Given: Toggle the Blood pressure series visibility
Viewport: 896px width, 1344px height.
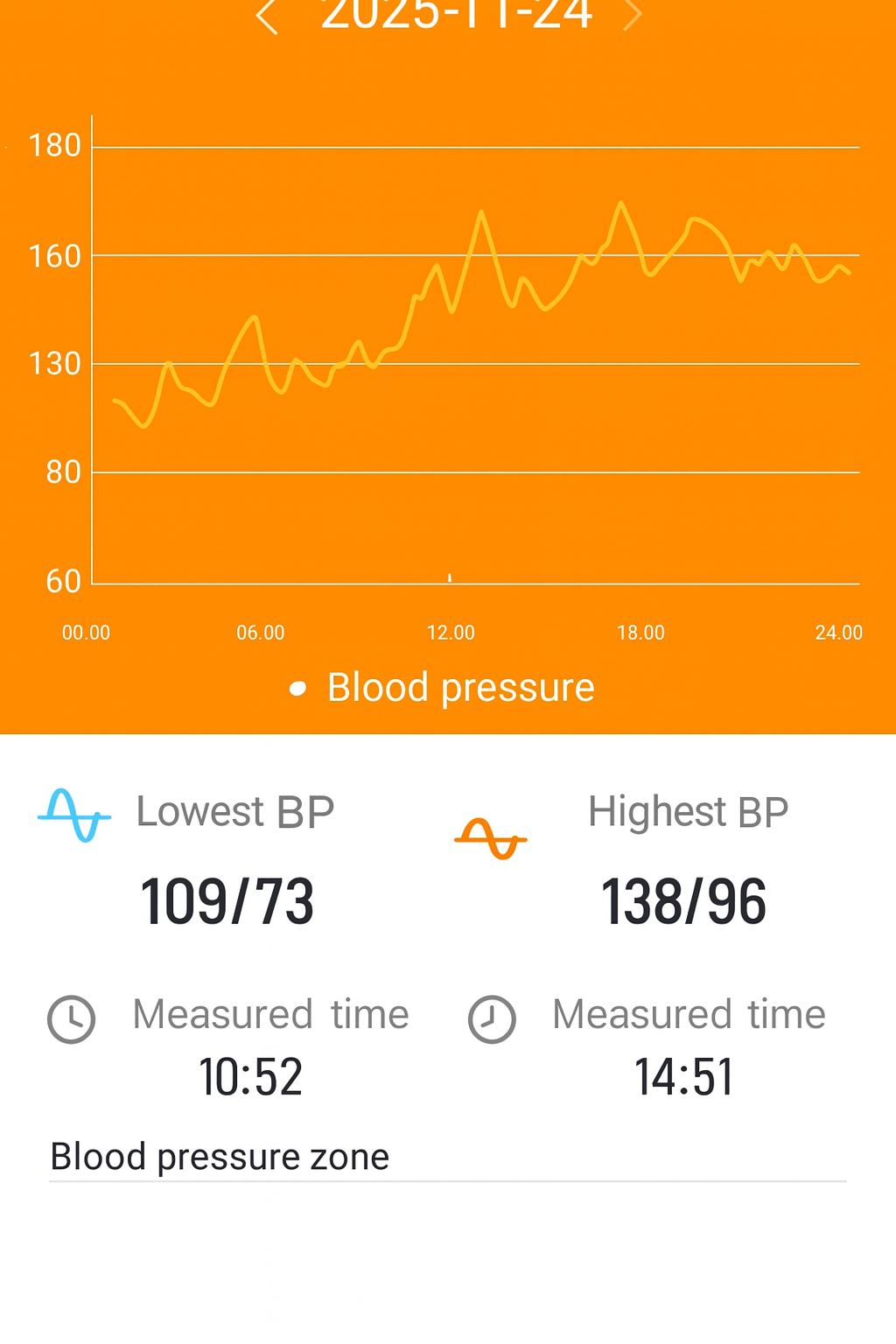Looking at the screenshot, I should pos(459,688).
